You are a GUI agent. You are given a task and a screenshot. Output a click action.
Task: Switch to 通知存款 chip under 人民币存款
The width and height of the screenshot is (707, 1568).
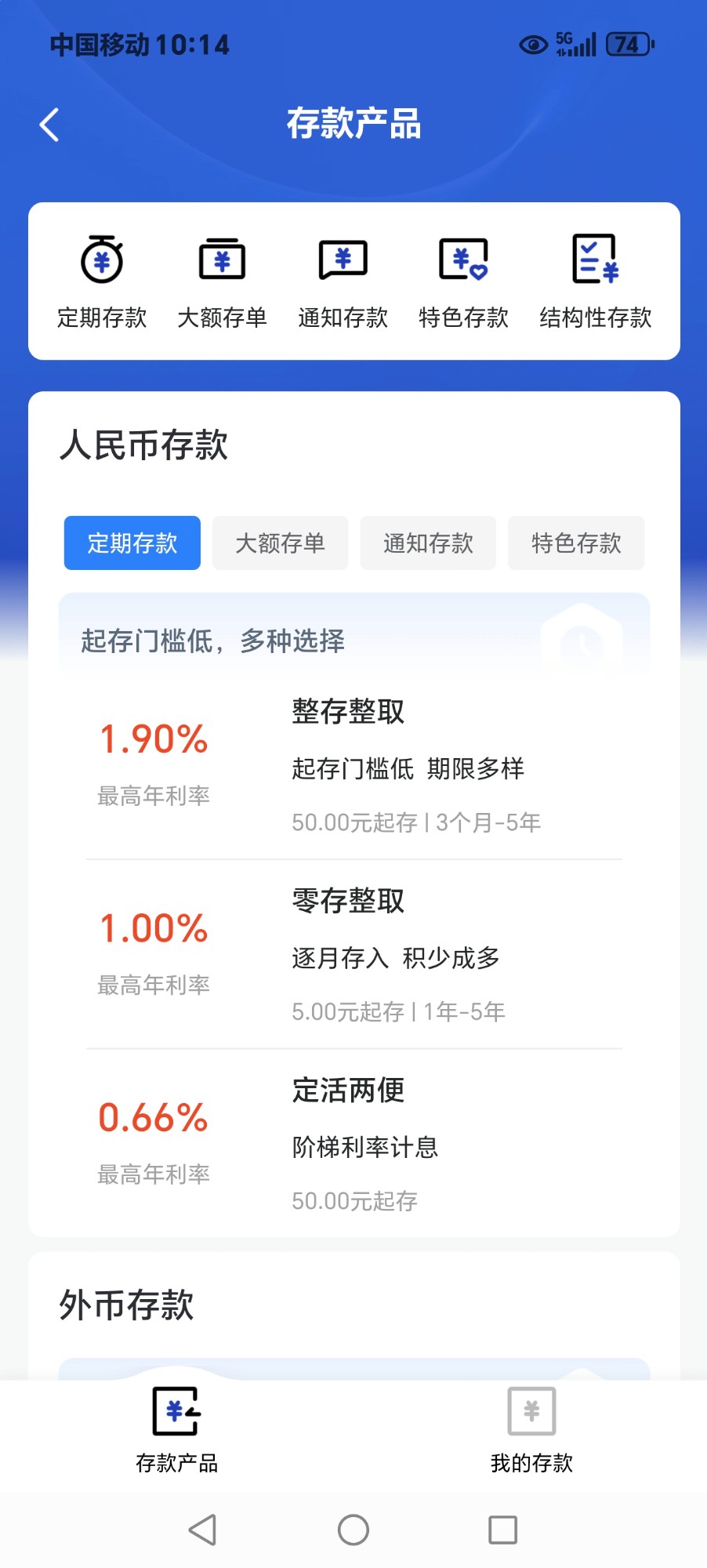(x=428, y=543)
